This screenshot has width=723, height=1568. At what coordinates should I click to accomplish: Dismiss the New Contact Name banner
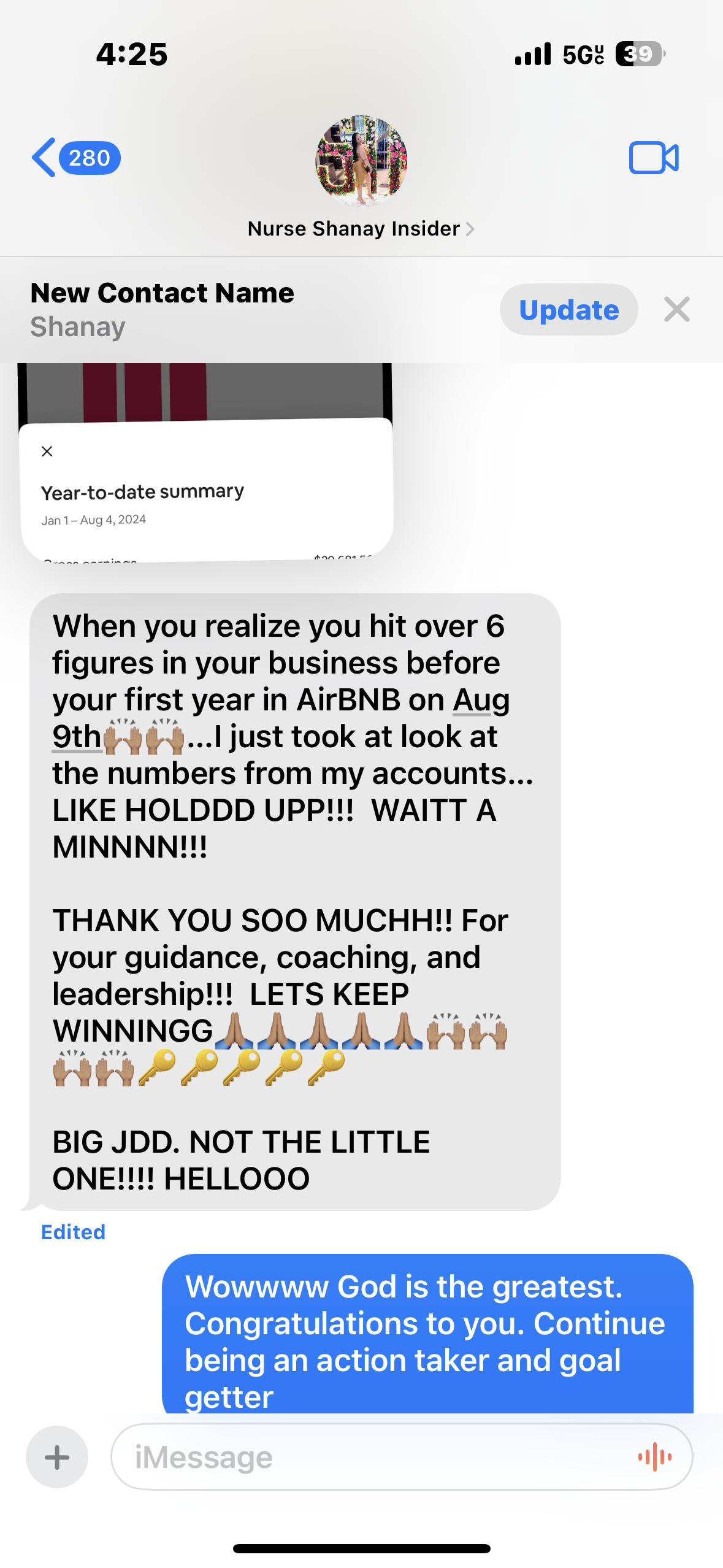(x=676, y=309)
